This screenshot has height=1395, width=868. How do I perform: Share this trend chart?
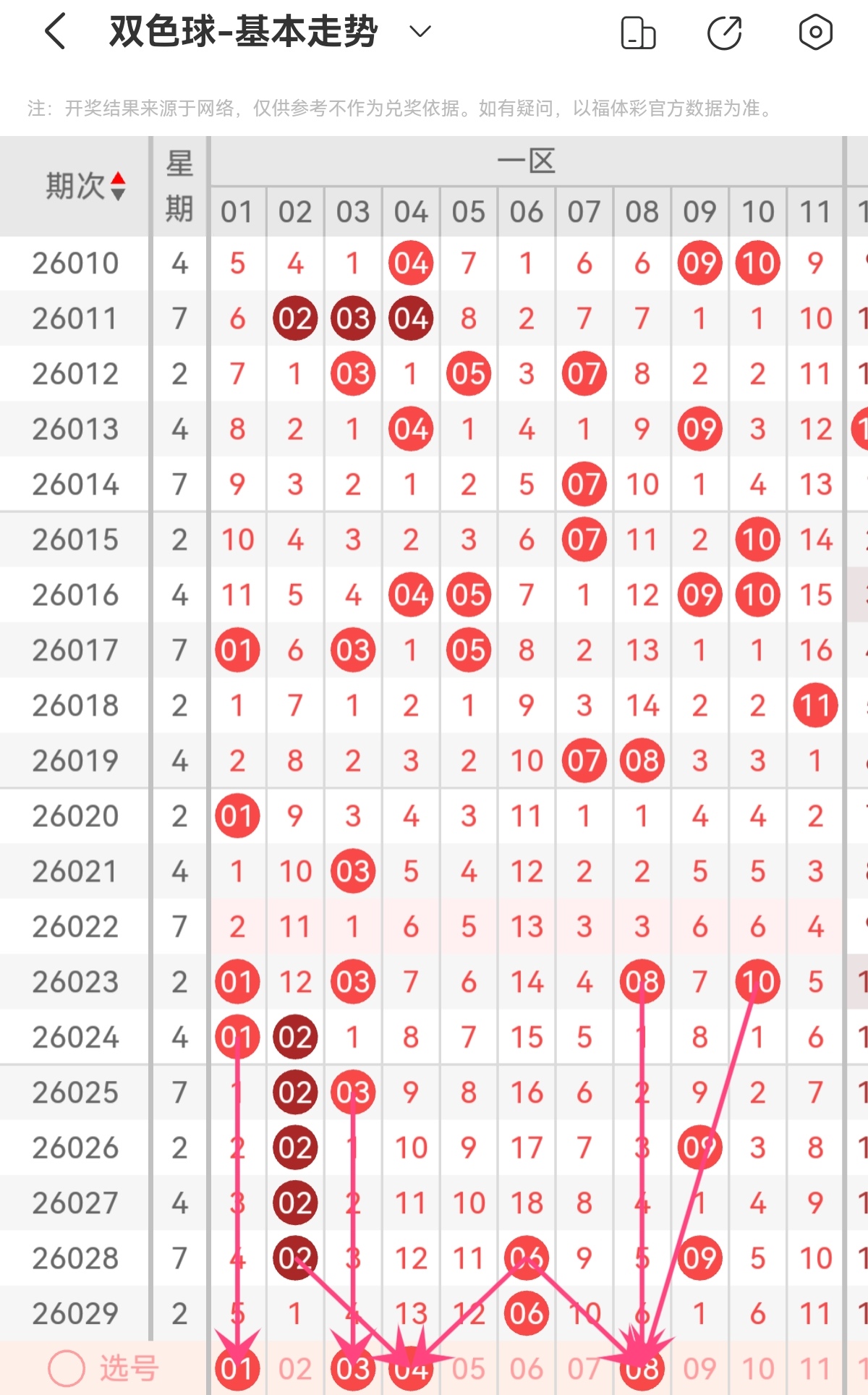pos(725,33)
